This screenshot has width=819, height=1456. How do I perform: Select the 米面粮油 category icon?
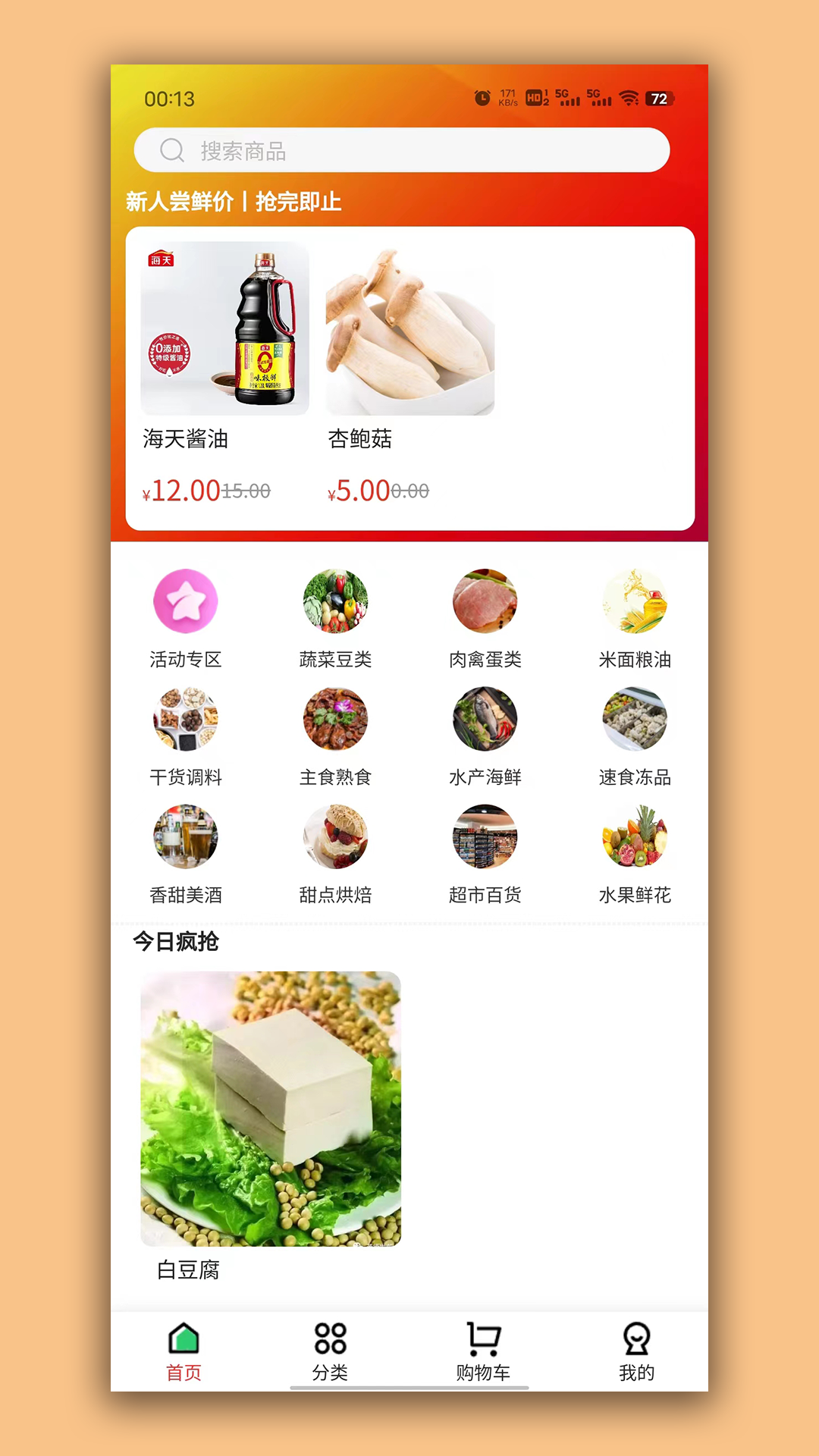pyautogui.click(x=635, y=601)
